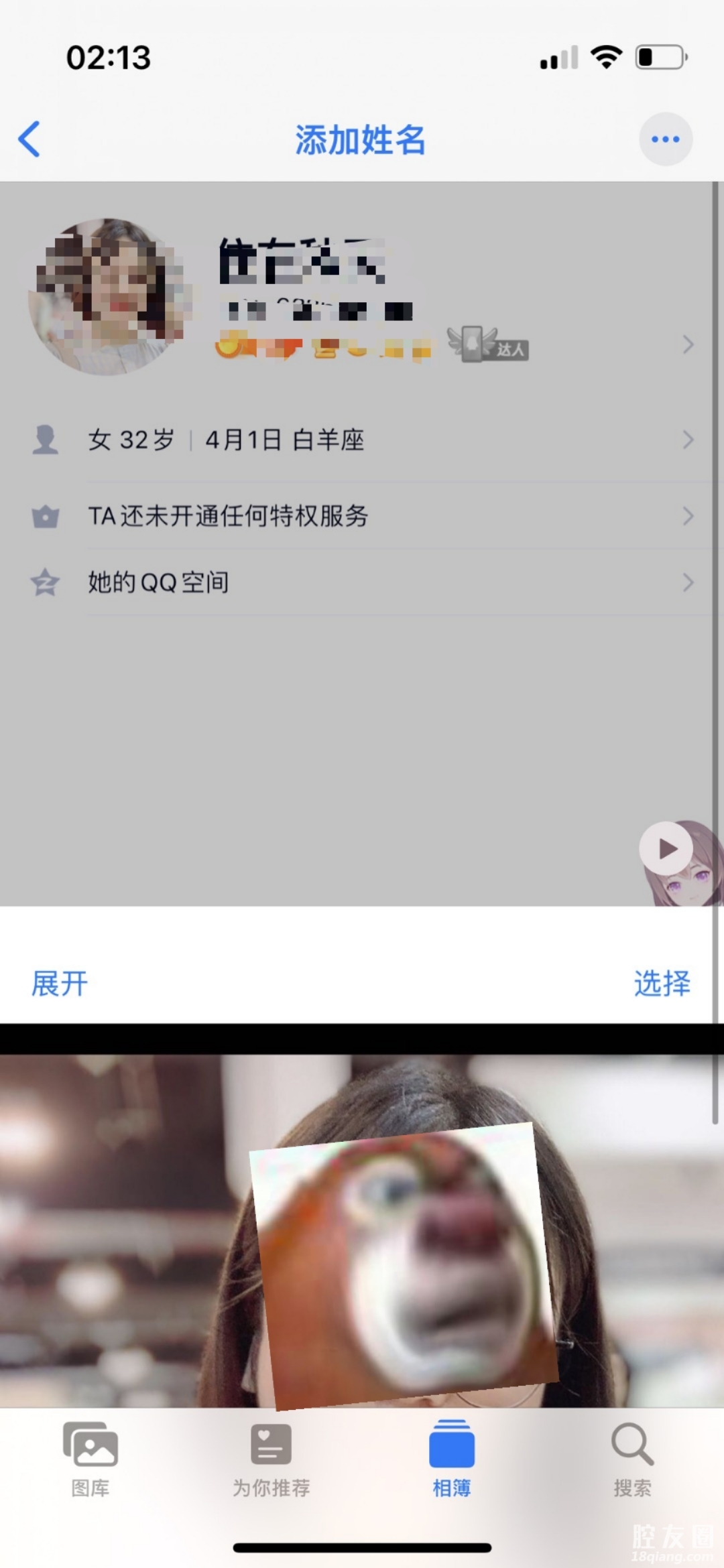Go back to the previous screen
The height and width of the screenshot is (1568, 724).
pos(29,139)
